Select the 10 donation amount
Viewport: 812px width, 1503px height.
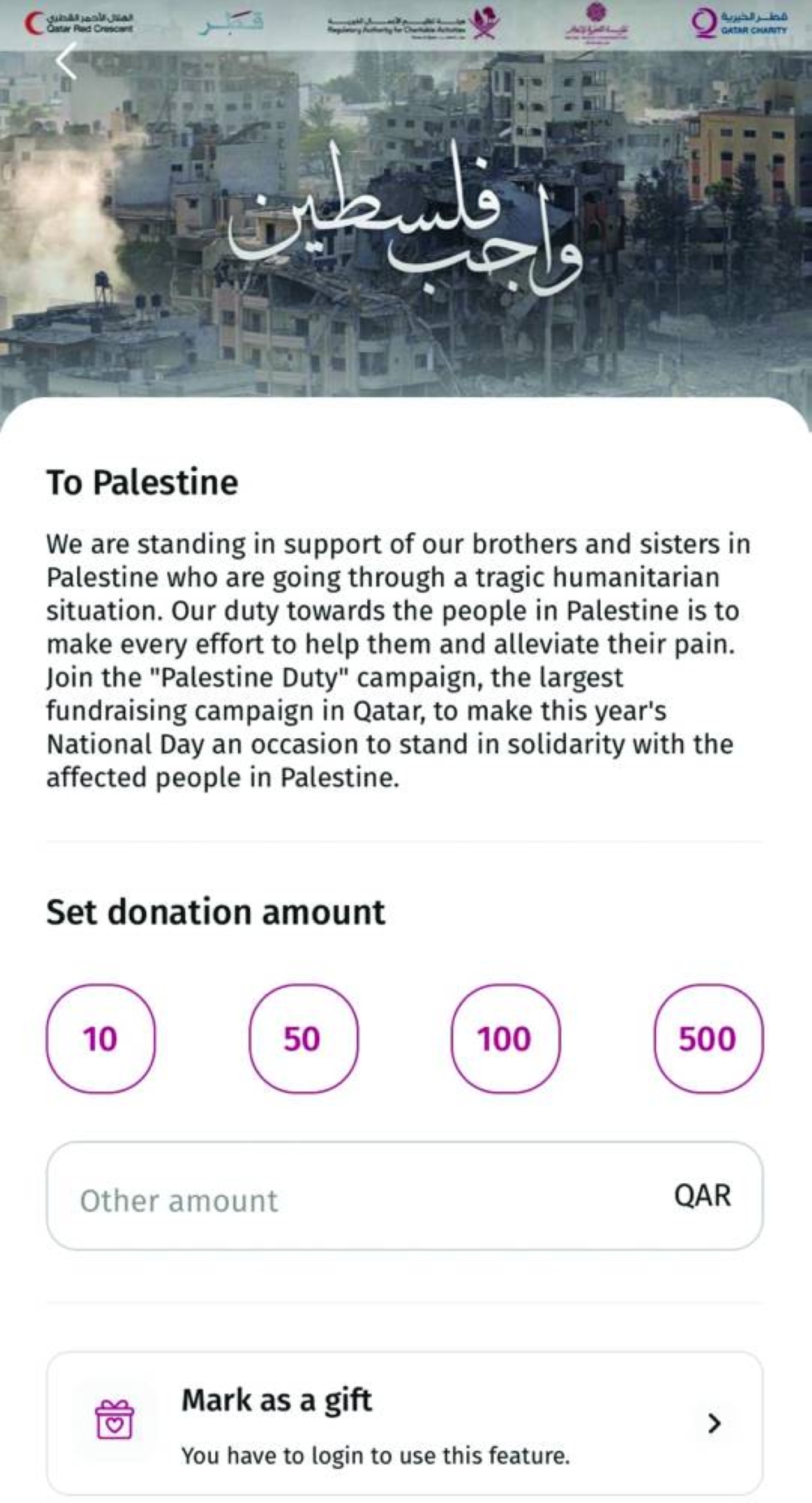click(x=101, y=1039)
